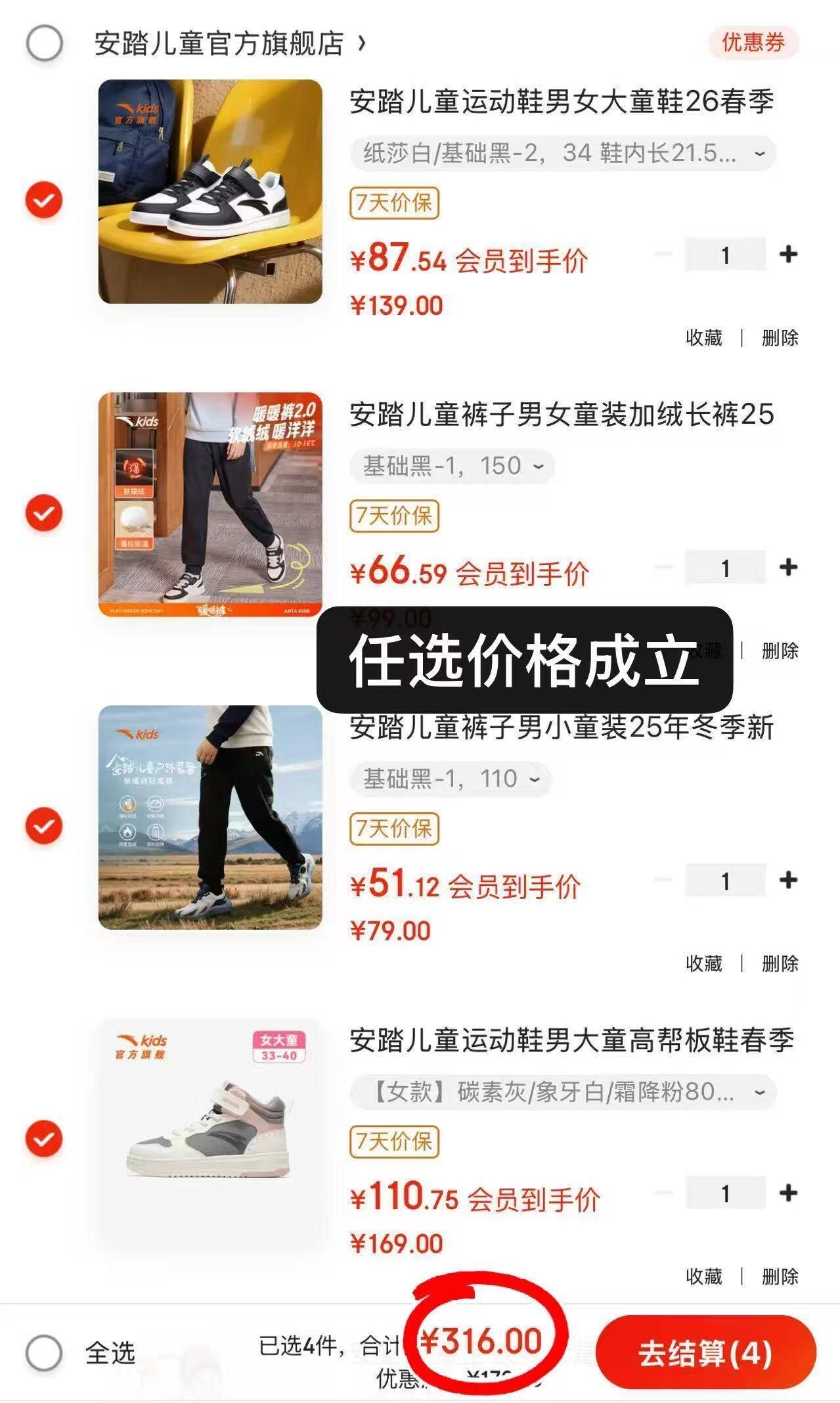This screenshot has height=1403, width=840.
Task: Change the 纸莎白/基础黑-2 size option
Action: [x=563, y=154]
